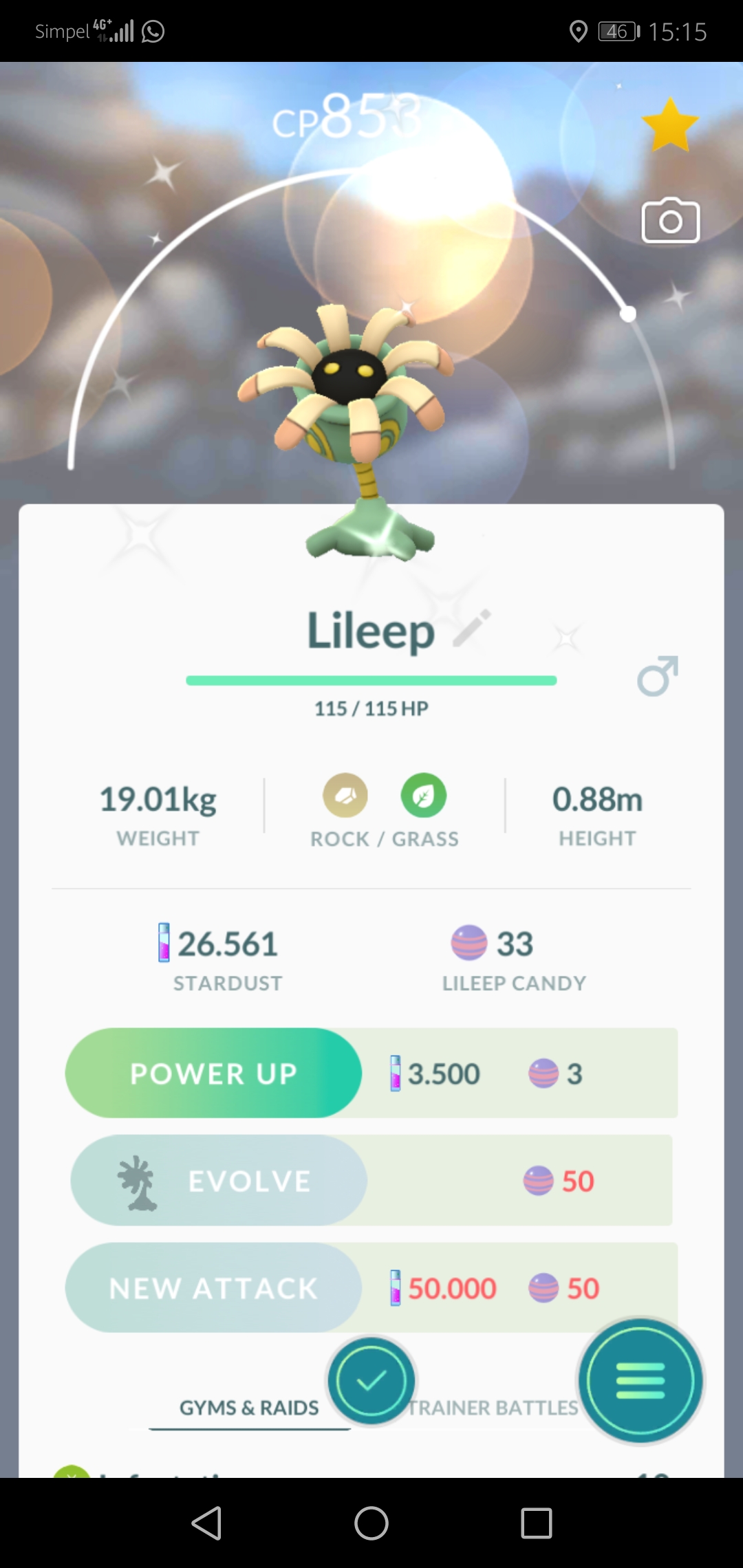Edit Lileep's nickname with the pencil

472,628
